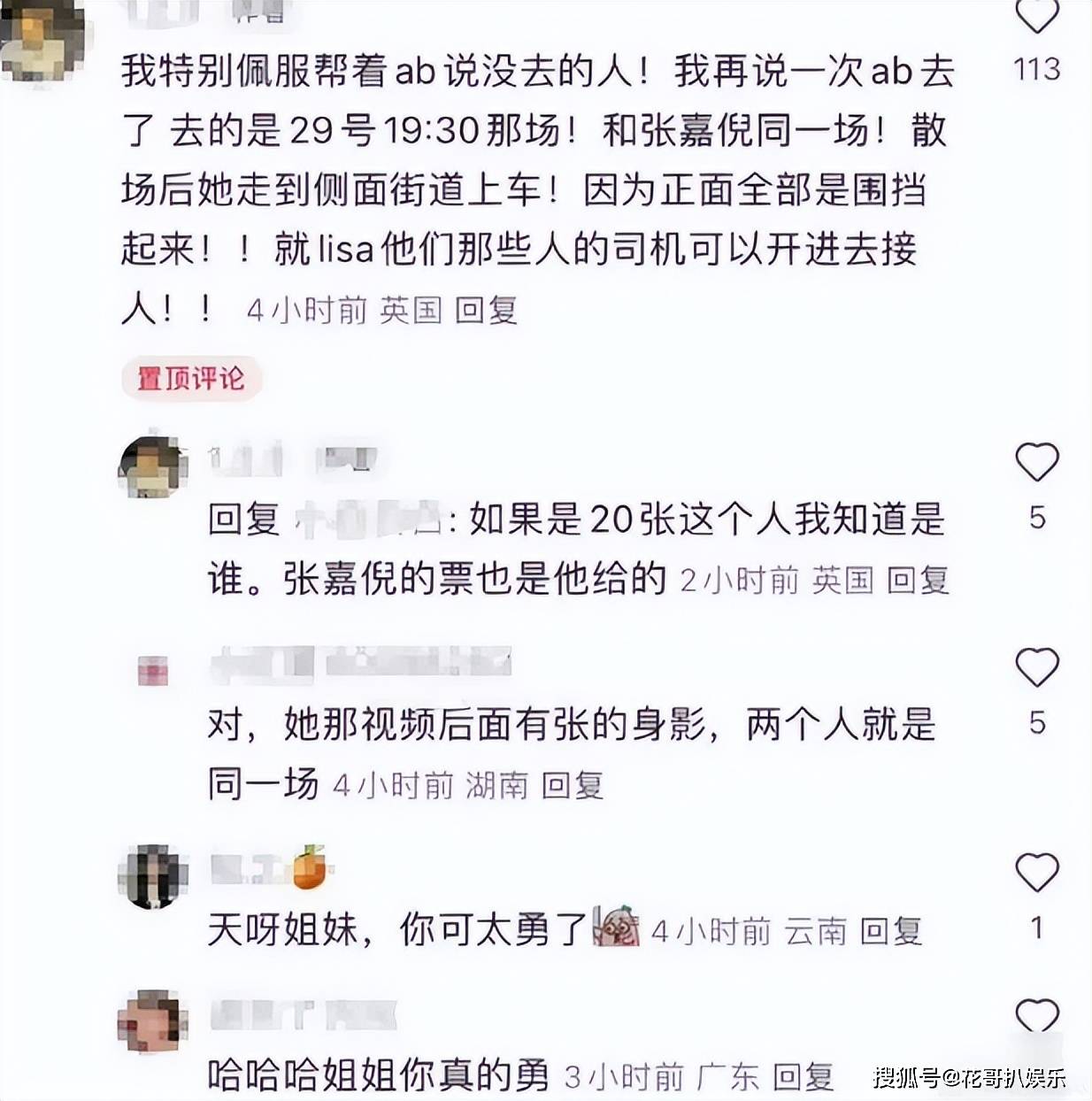Like the reply mentioning 20张
The height and width of the screenshot is (1101, 1092).
point(1036,463)
